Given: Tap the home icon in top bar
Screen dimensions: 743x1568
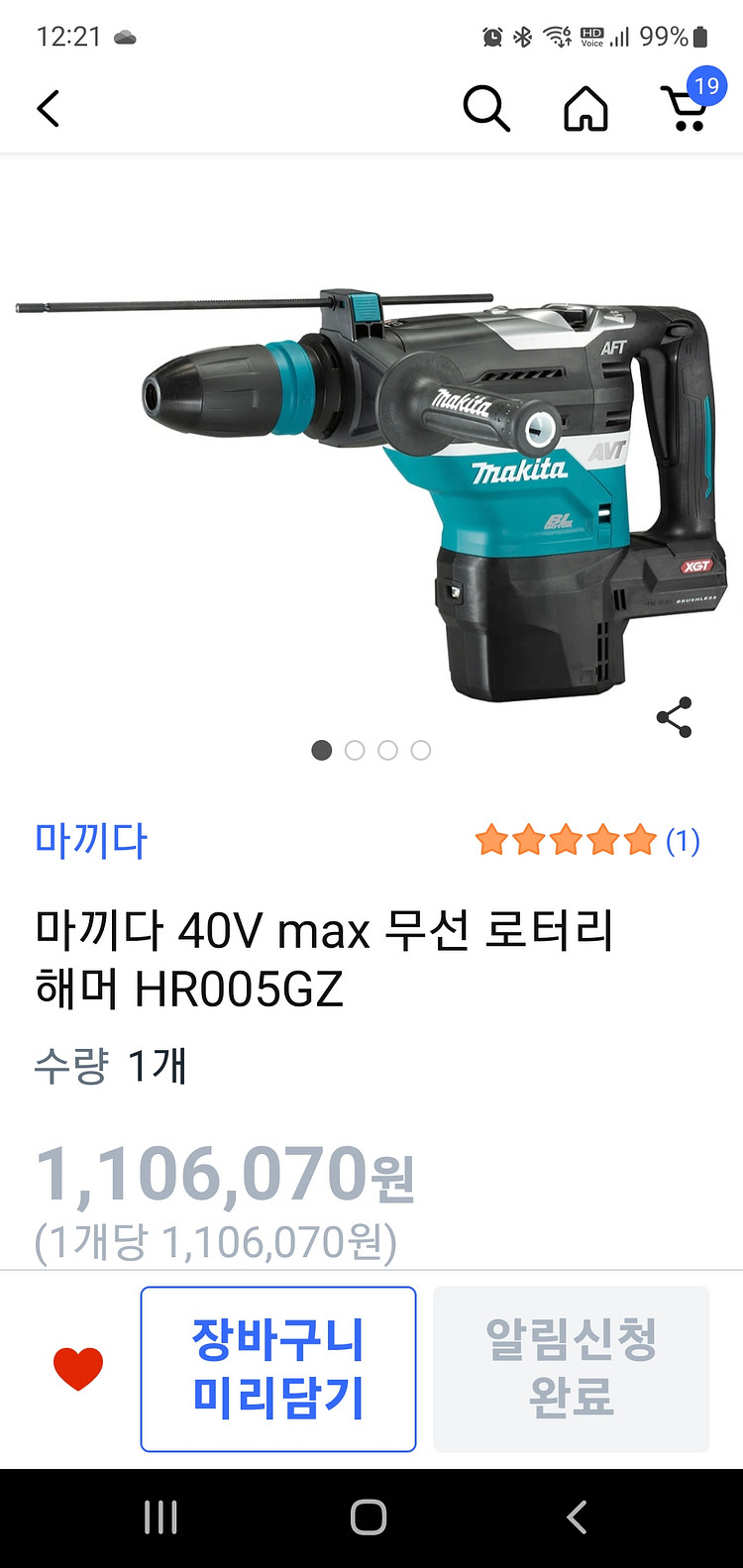Looking at the screenshot, I should tap(585, 109).
